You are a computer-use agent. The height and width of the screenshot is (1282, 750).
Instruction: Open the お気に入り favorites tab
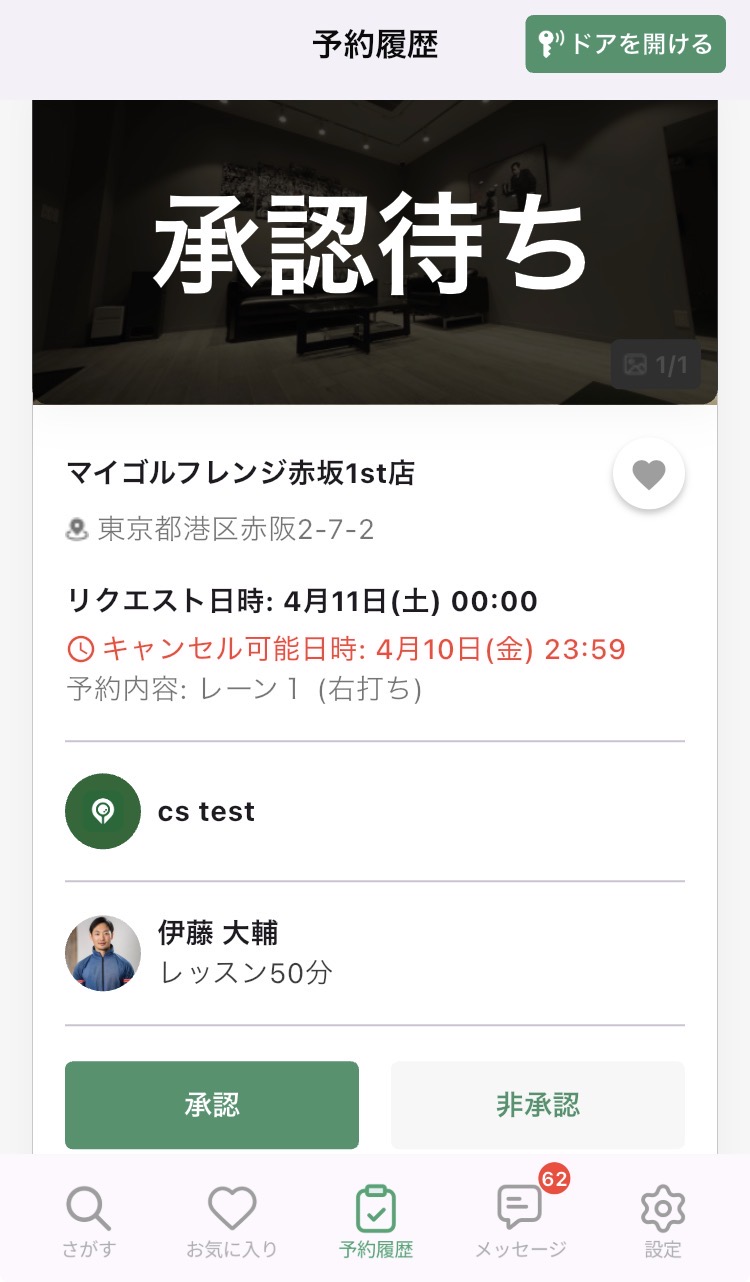pos(232,1220)
